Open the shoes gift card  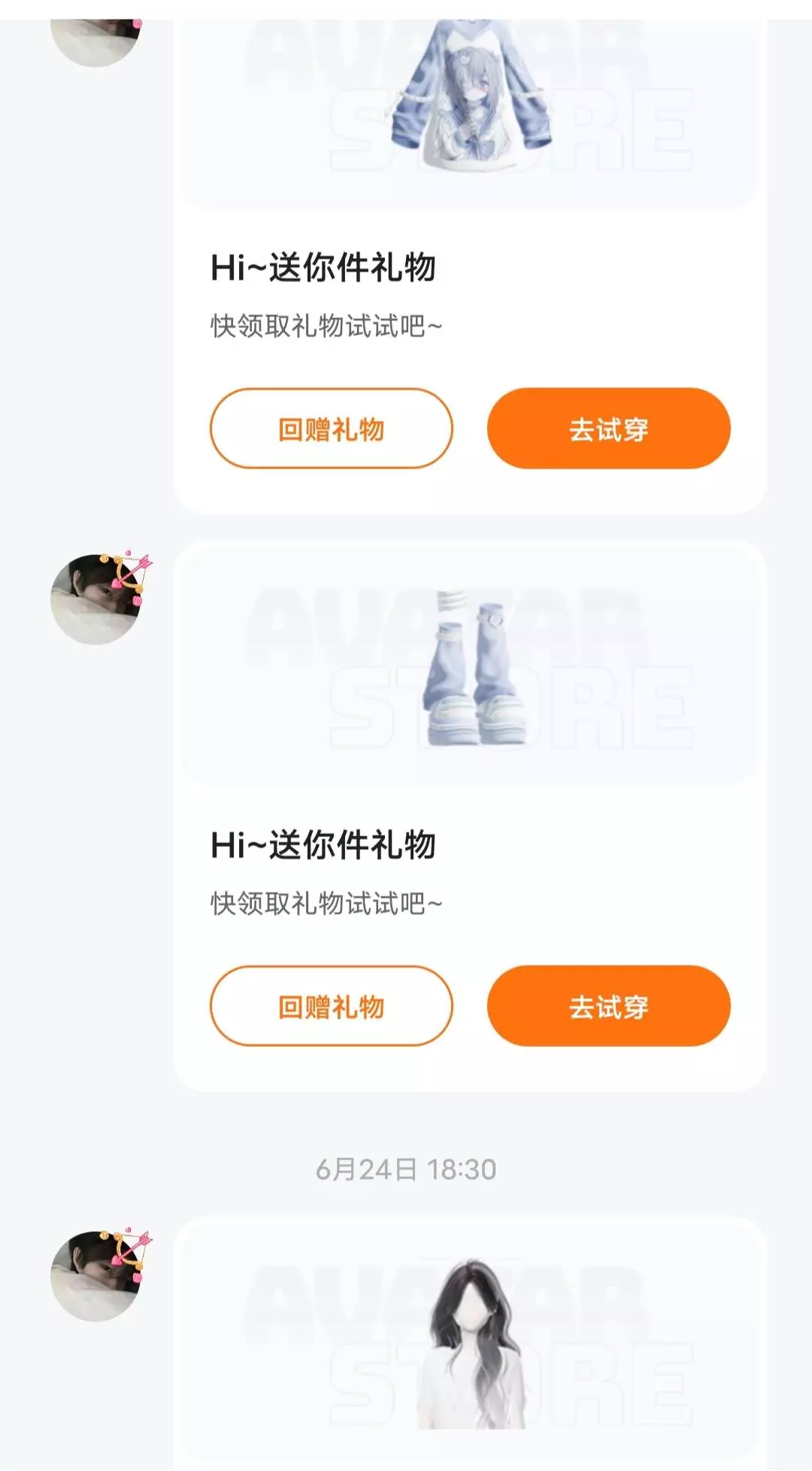(470, 816)
